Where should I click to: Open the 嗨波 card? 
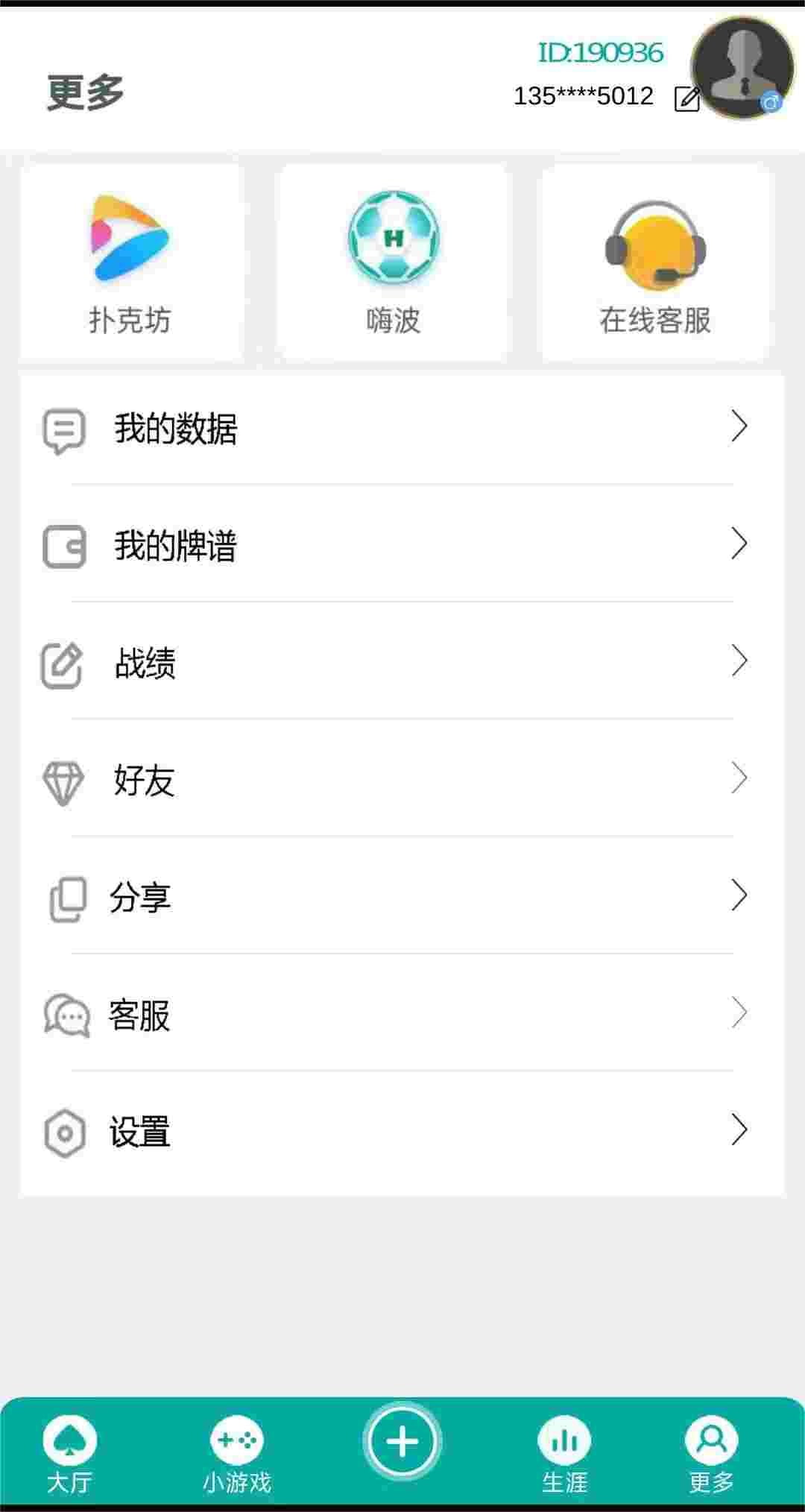393,262
